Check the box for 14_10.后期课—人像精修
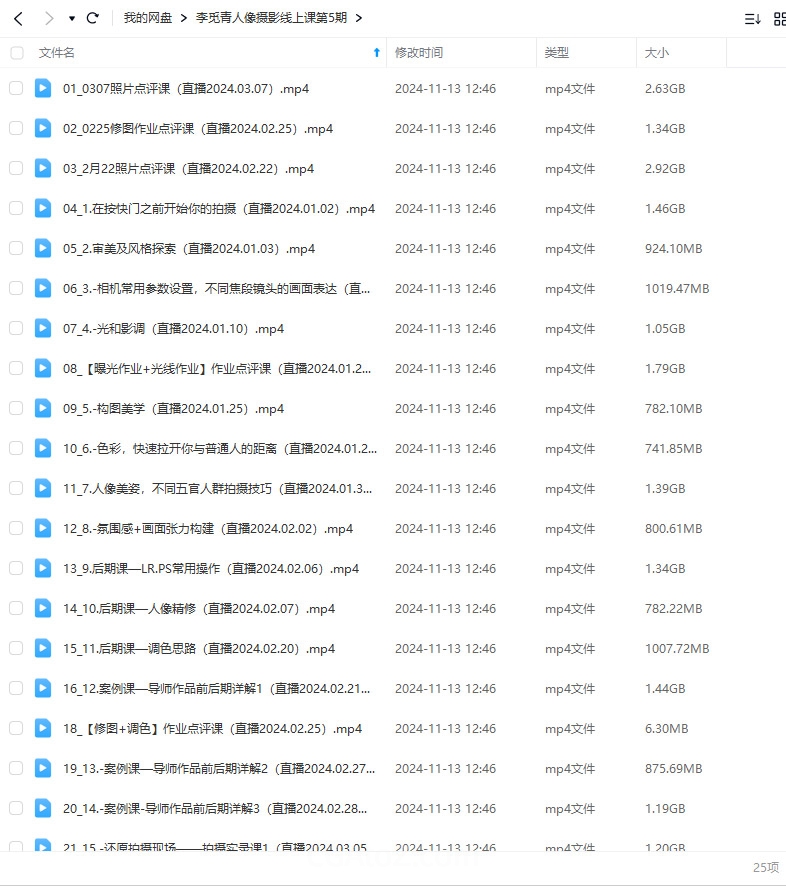 coord(16,608)
